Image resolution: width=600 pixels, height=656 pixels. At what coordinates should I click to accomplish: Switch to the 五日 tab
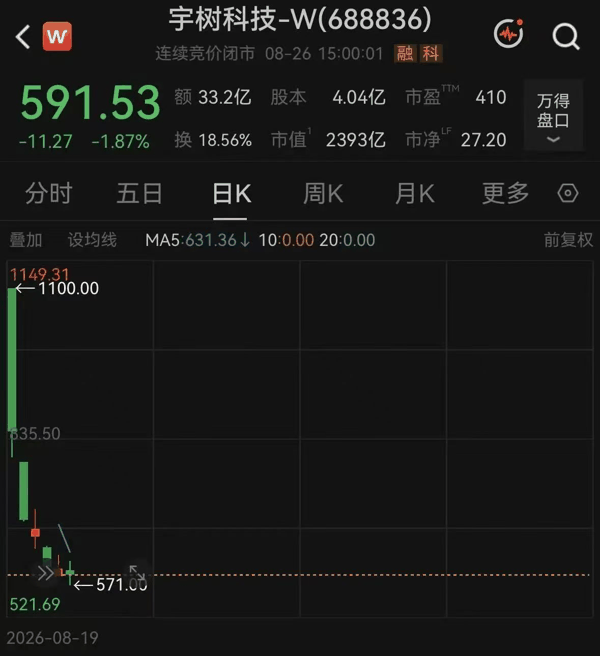(x=139, y=193)
